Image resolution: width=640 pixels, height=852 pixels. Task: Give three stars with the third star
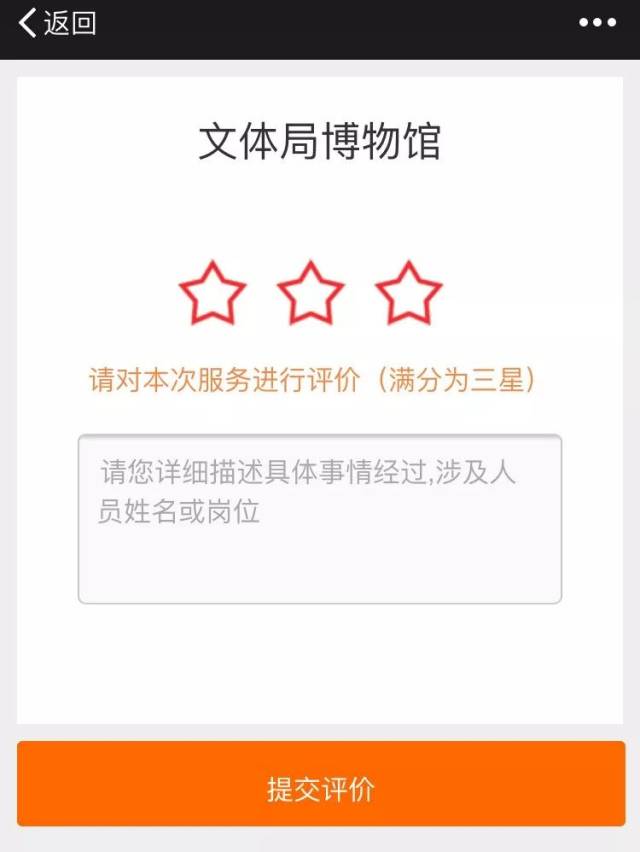coord(408,293)
